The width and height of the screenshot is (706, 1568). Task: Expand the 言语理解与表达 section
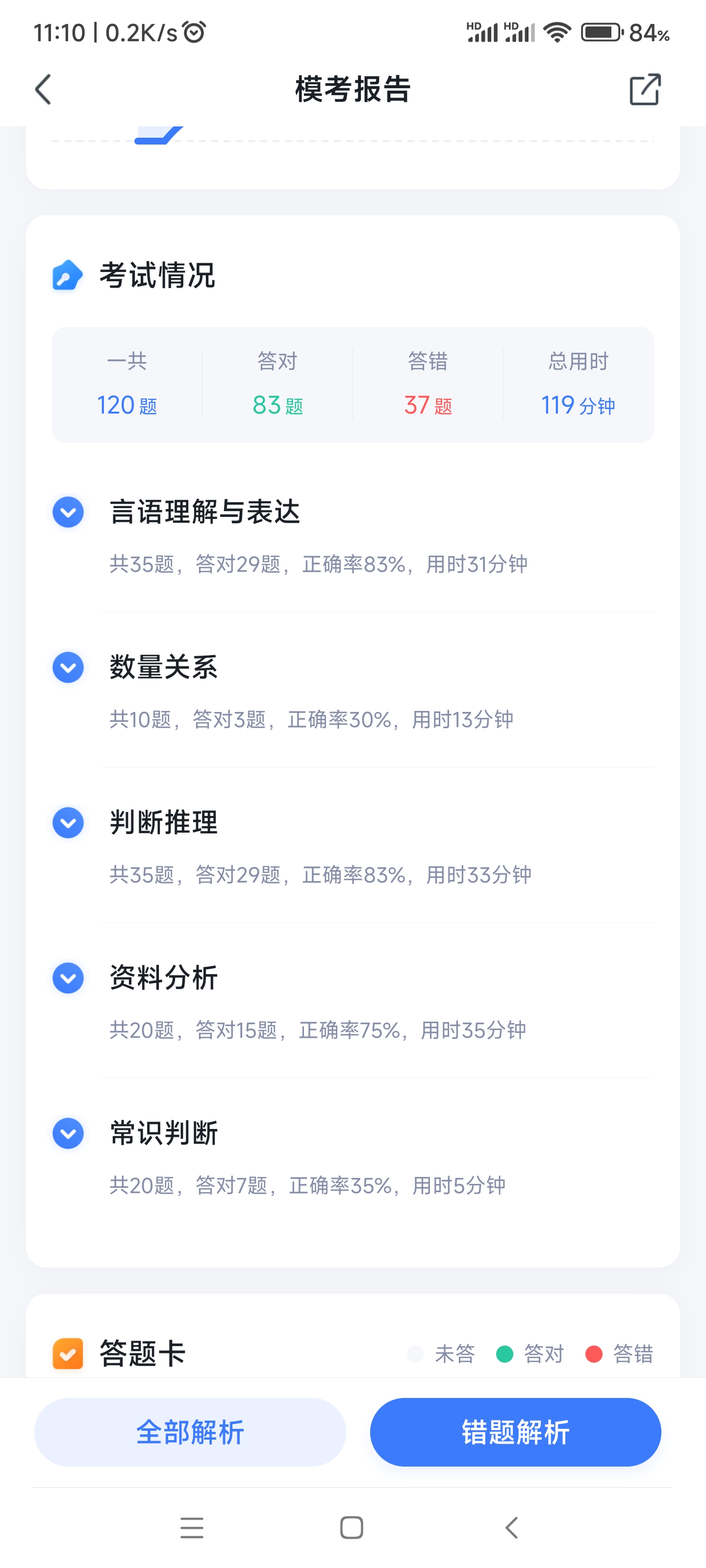tap(68, 512)
